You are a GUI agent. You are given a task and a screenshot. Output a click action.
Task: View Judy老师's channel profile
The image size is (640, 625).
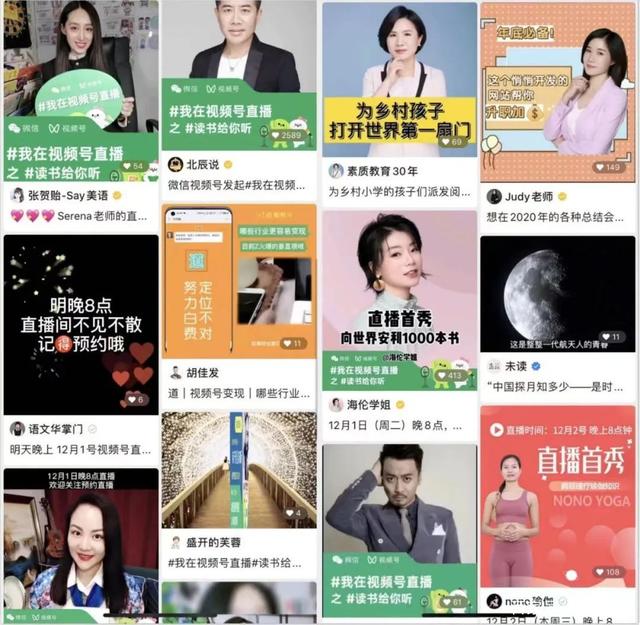coord(518,196)
